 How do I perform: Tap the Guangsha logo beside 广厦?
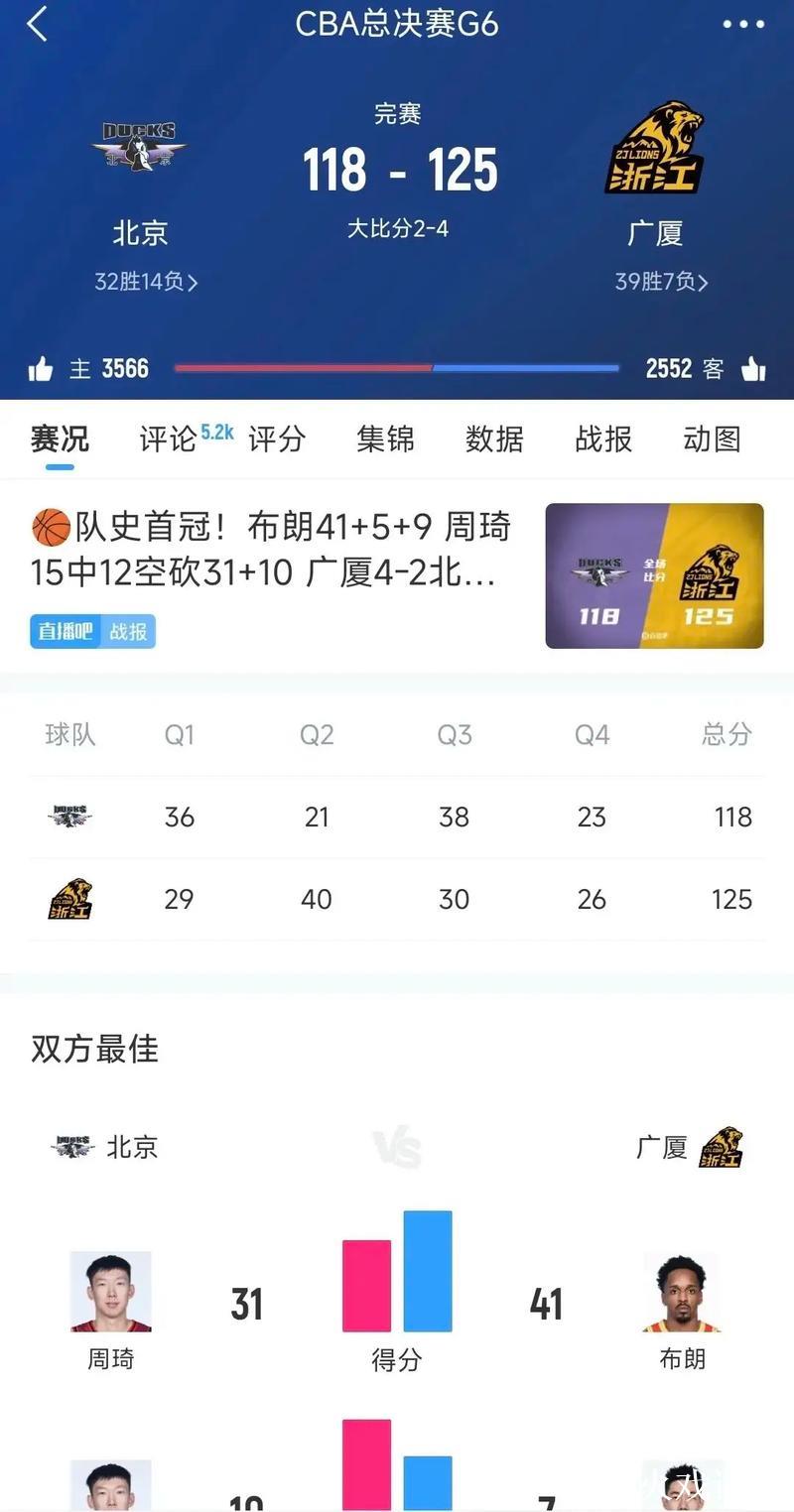coord(721,1148)
